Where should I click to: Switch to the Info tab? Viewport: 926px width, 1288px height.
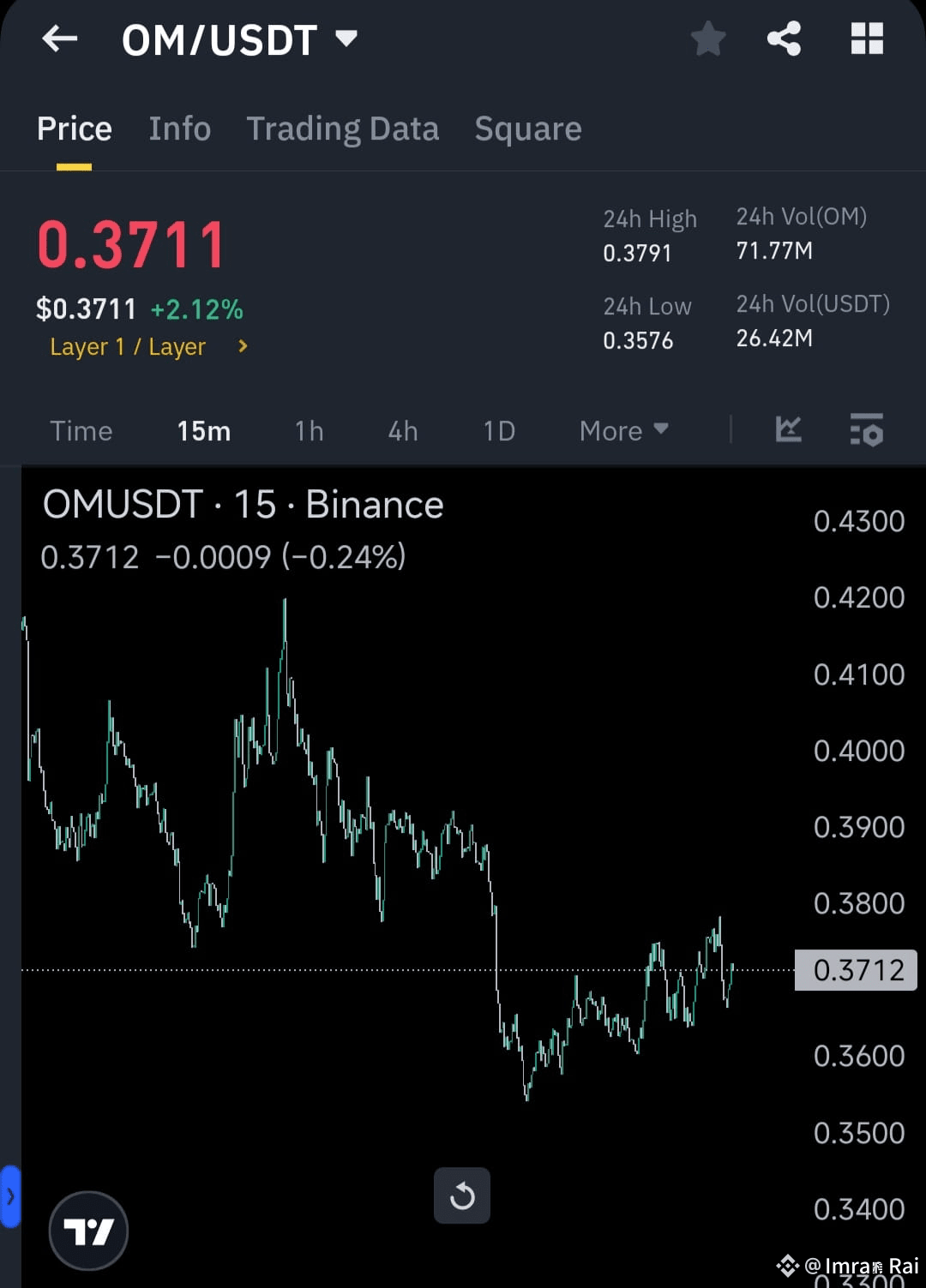[180, 129]
